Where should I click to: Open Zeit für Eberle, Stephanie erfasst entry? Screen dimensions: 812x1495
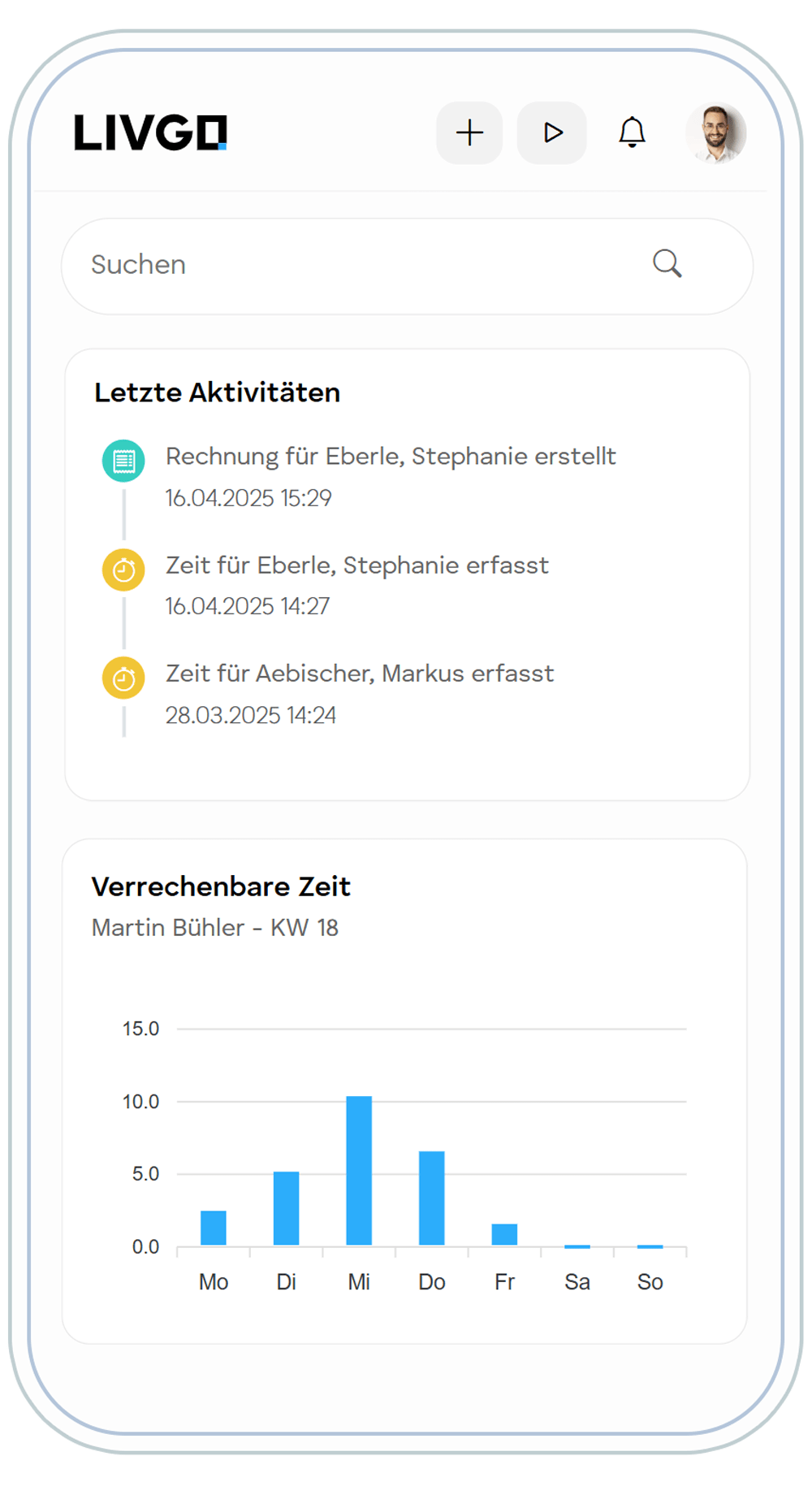(x=357, y=565)
